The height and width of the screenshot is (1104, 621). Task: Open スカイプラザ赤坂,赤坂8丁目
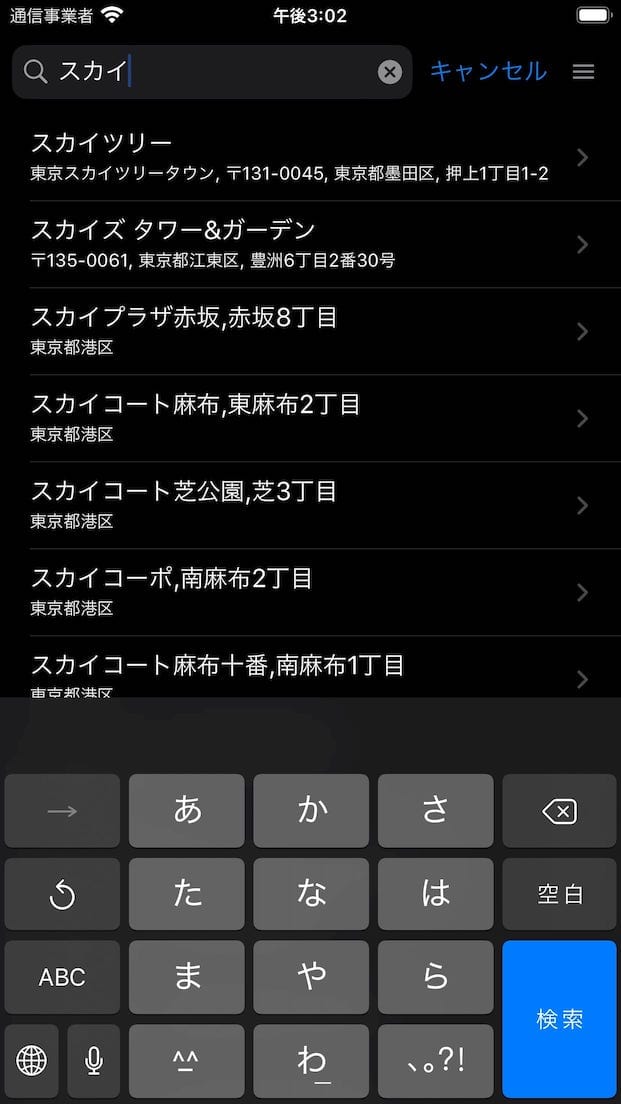(300, 331)
